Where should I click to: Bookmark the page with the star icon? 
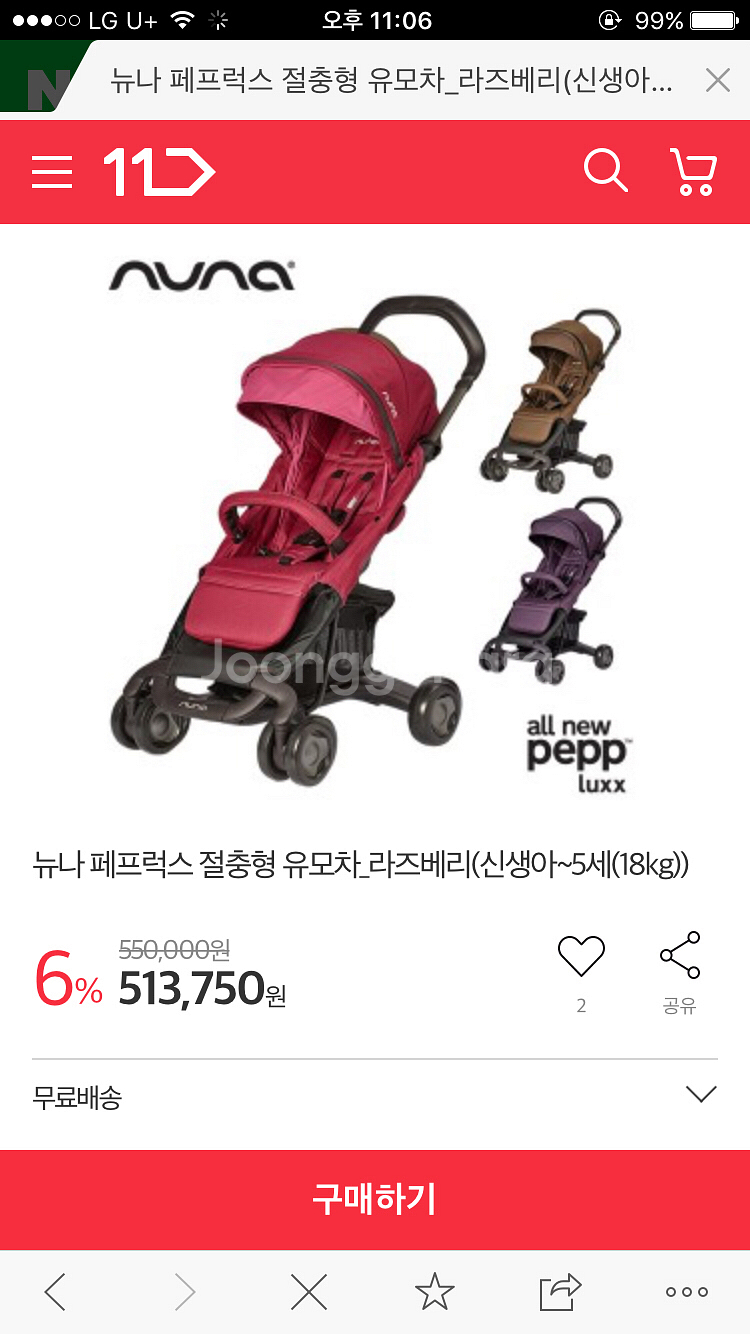pyautogui.click(x=434, y=1292)
